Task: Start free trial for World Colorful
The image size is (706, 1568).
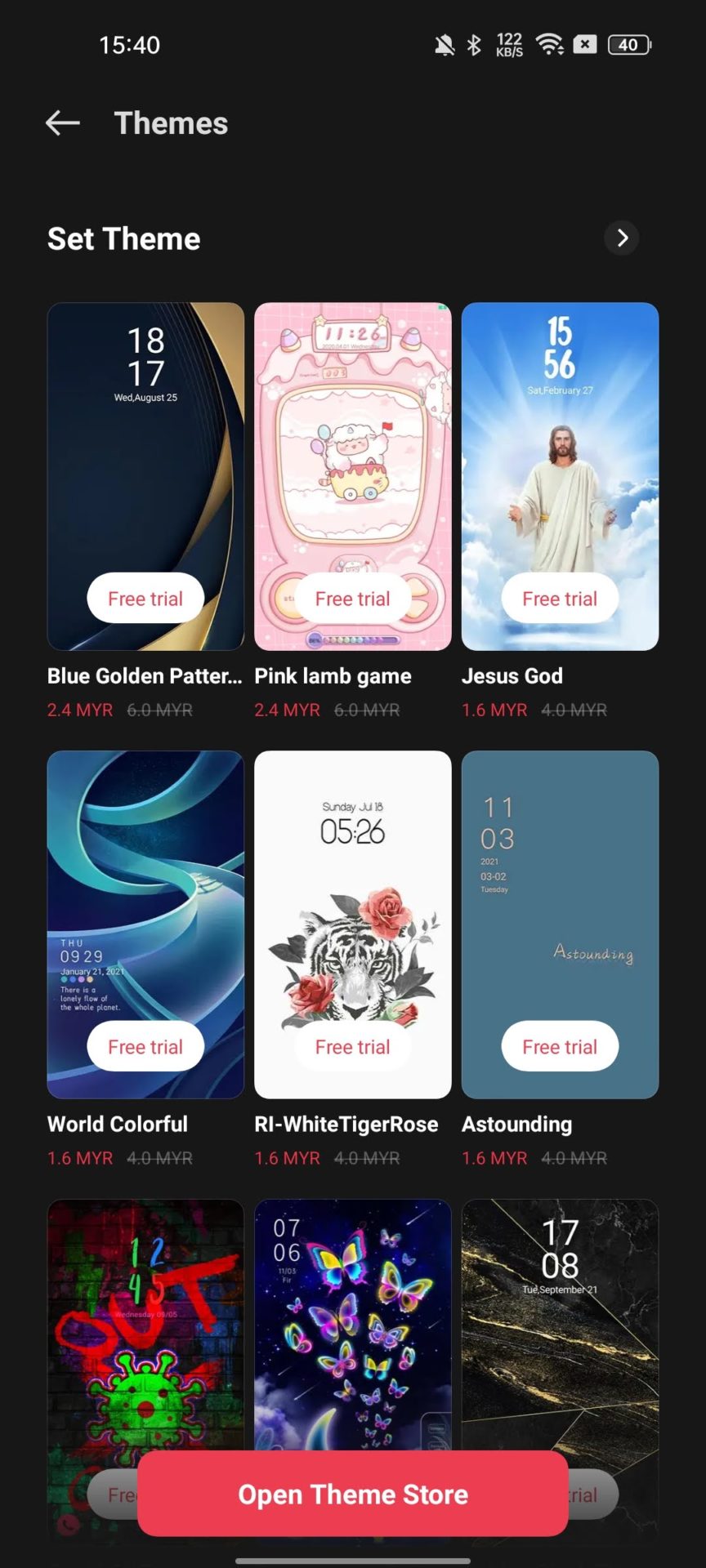Action: pyautogui.click(x=145, y=1046)
